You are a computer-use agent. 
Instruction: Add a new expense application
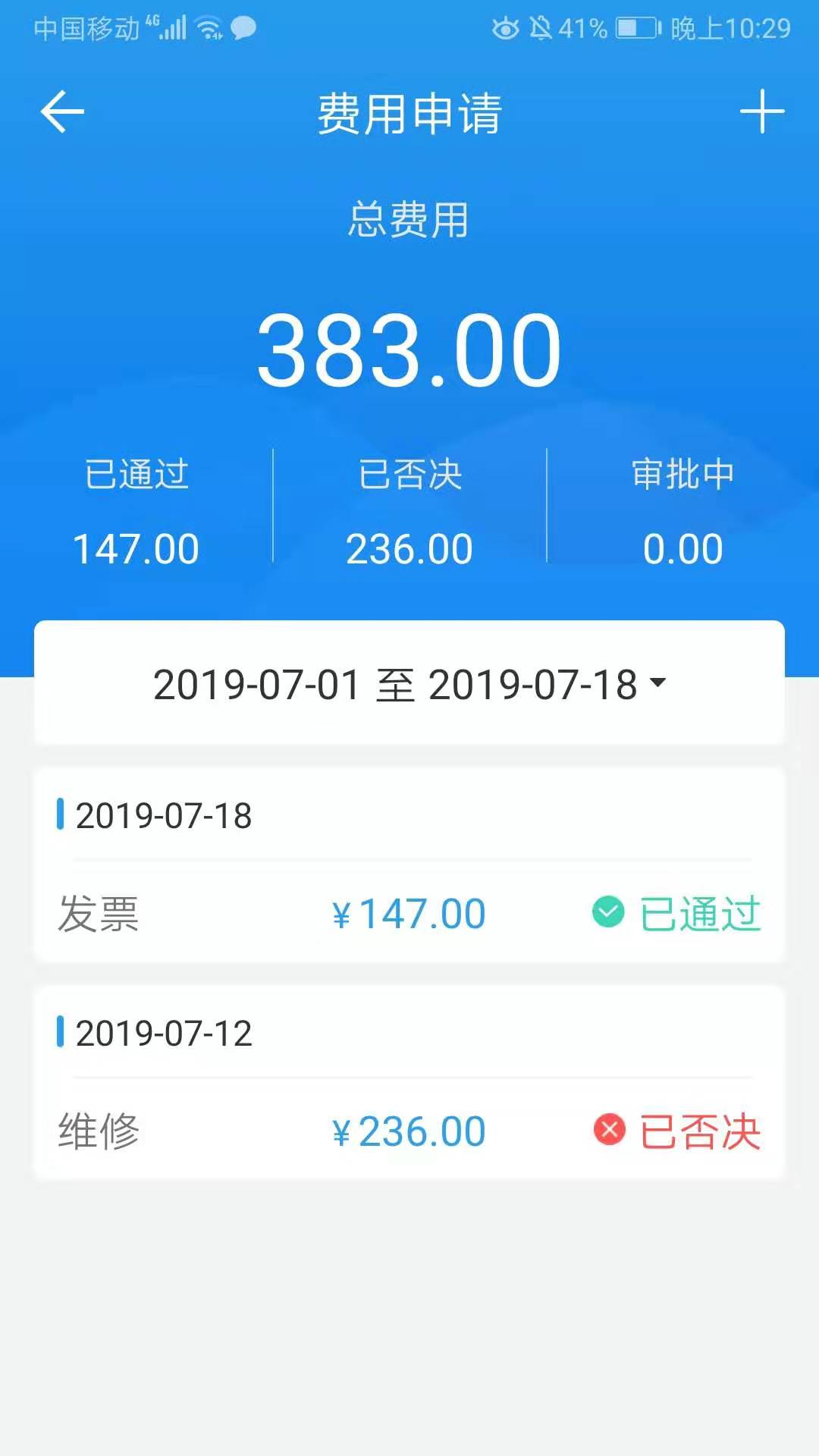761,112
